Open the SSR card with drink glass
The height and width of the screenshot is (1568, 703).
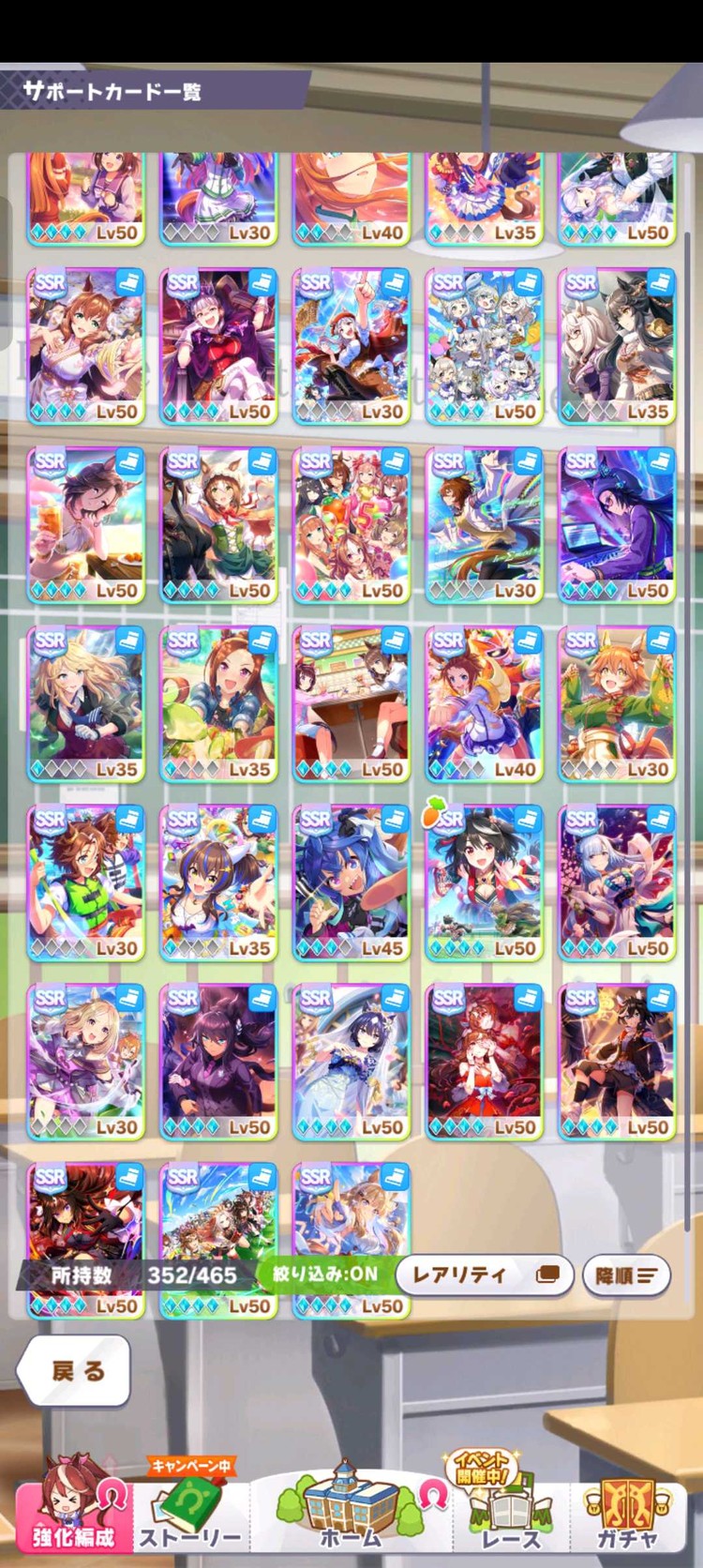[x=85, y=524]
